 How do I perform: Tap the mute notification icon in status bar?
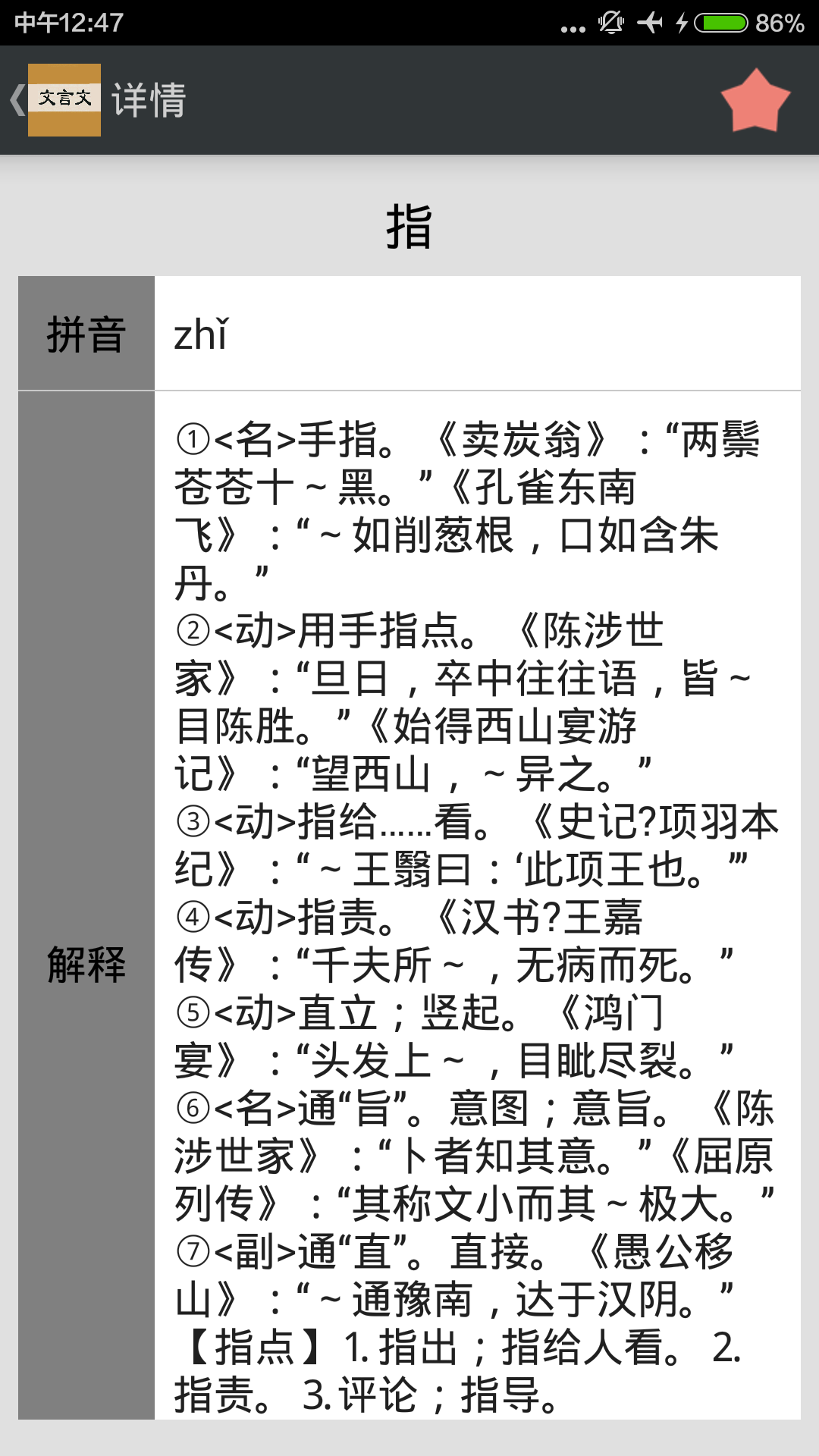[x=611, y=23]
